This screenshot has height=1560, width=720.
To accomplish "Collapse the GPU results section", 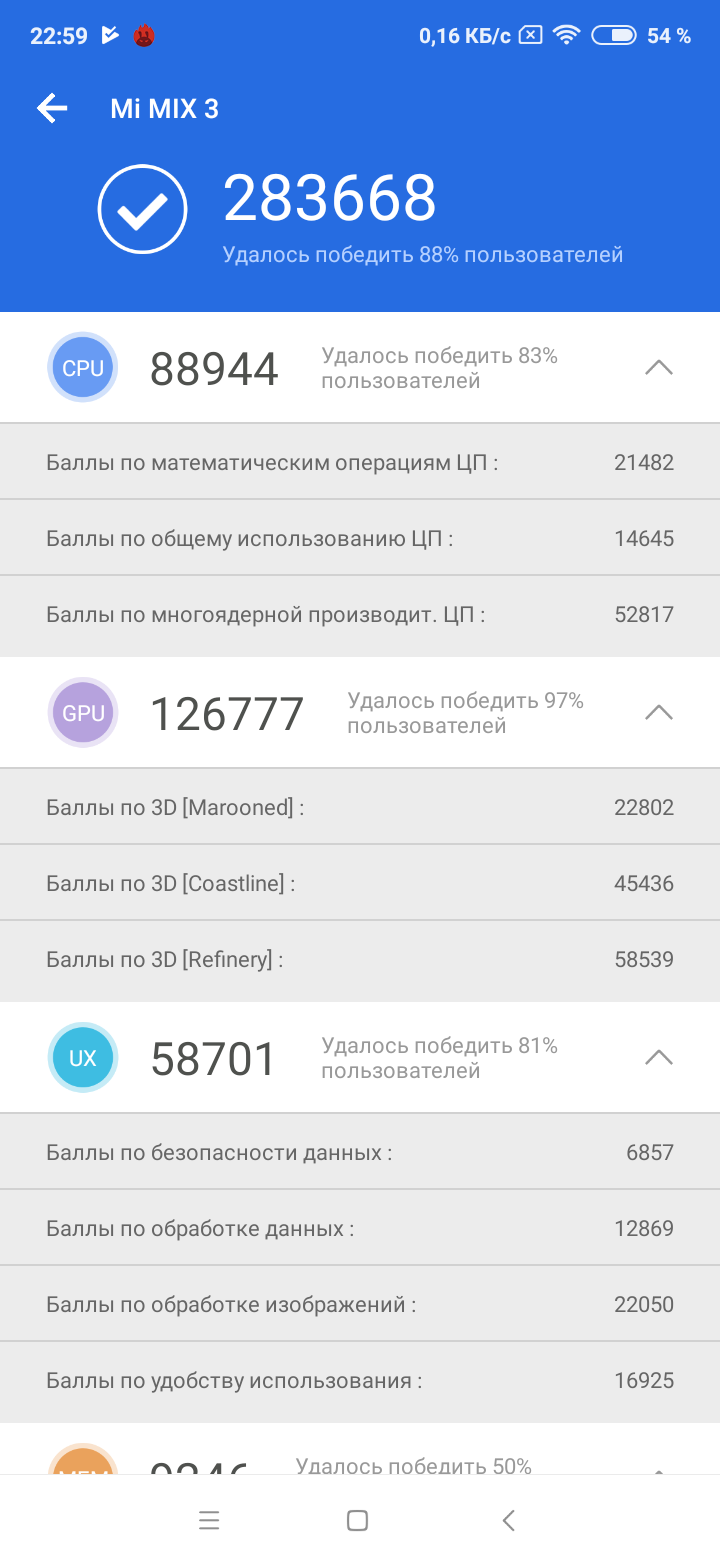I will [658, 712].
